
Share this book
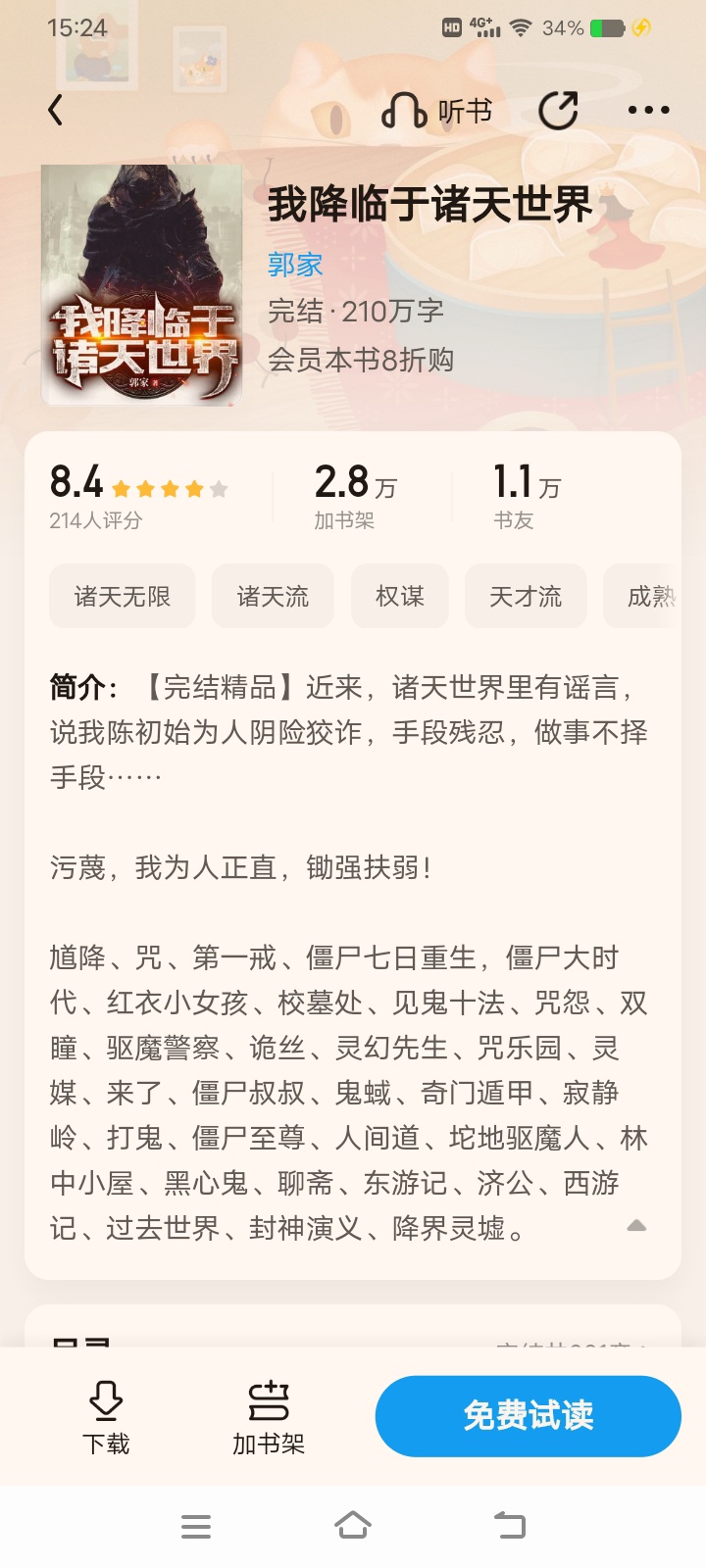coord(558,111)
